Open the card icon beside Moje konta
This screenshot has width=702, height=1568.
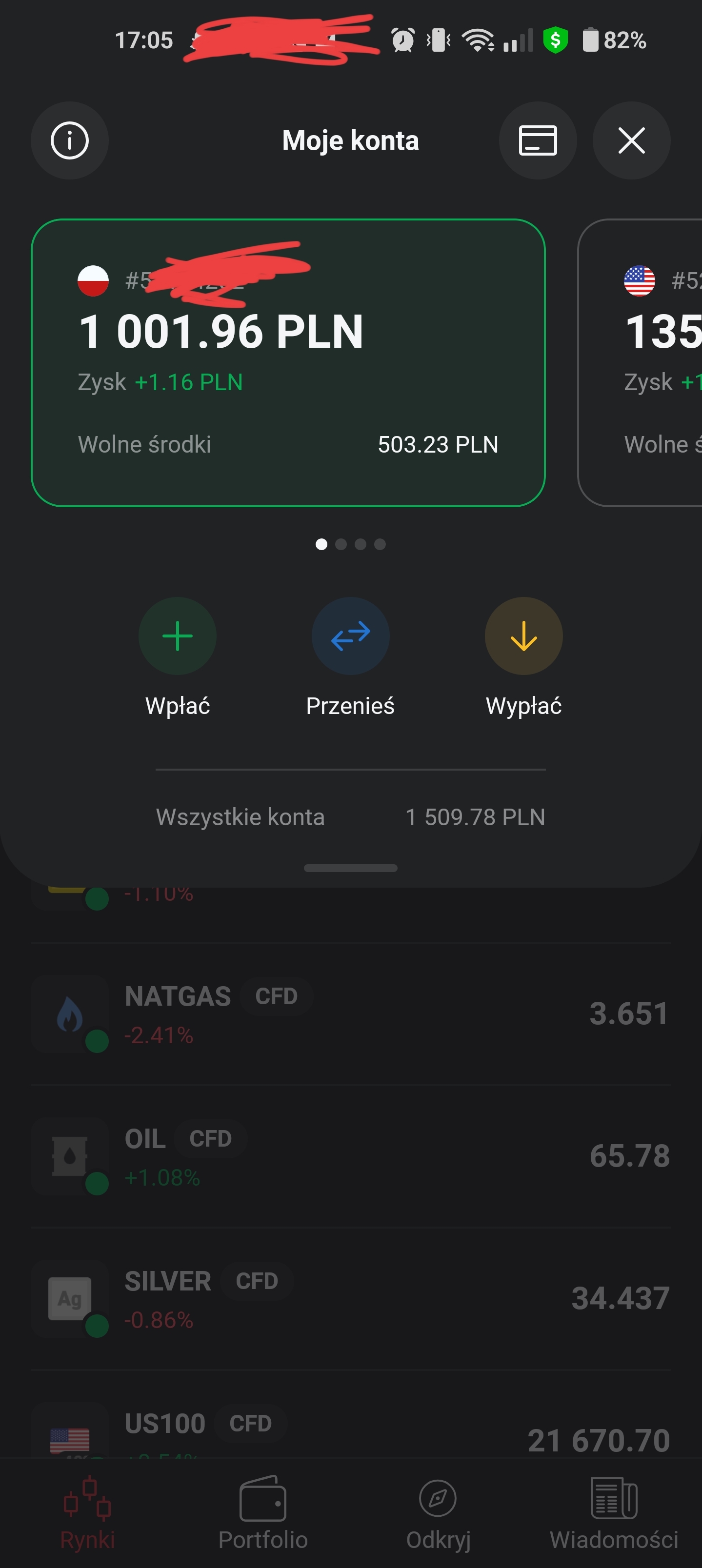537,140
